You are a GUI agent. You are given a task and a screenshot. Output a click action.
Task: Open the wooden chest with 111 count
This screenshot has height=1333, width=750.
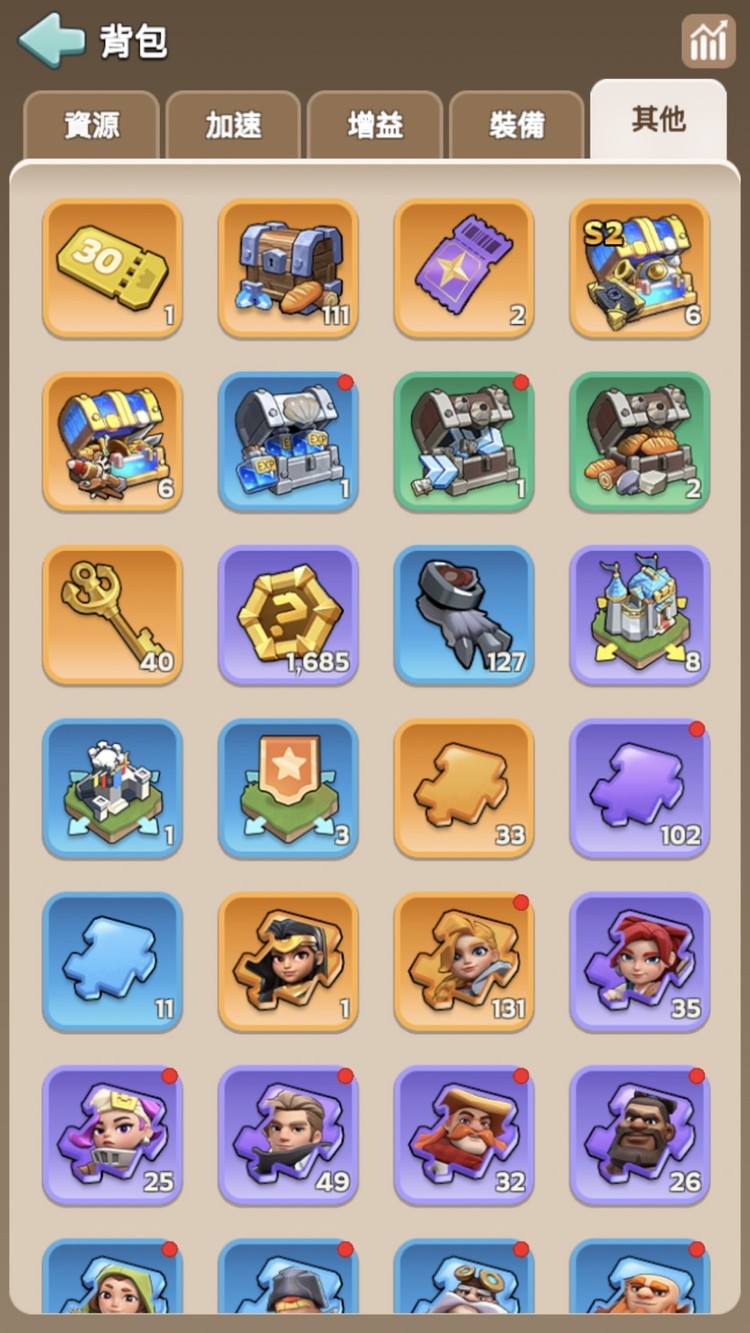[288, 268]
